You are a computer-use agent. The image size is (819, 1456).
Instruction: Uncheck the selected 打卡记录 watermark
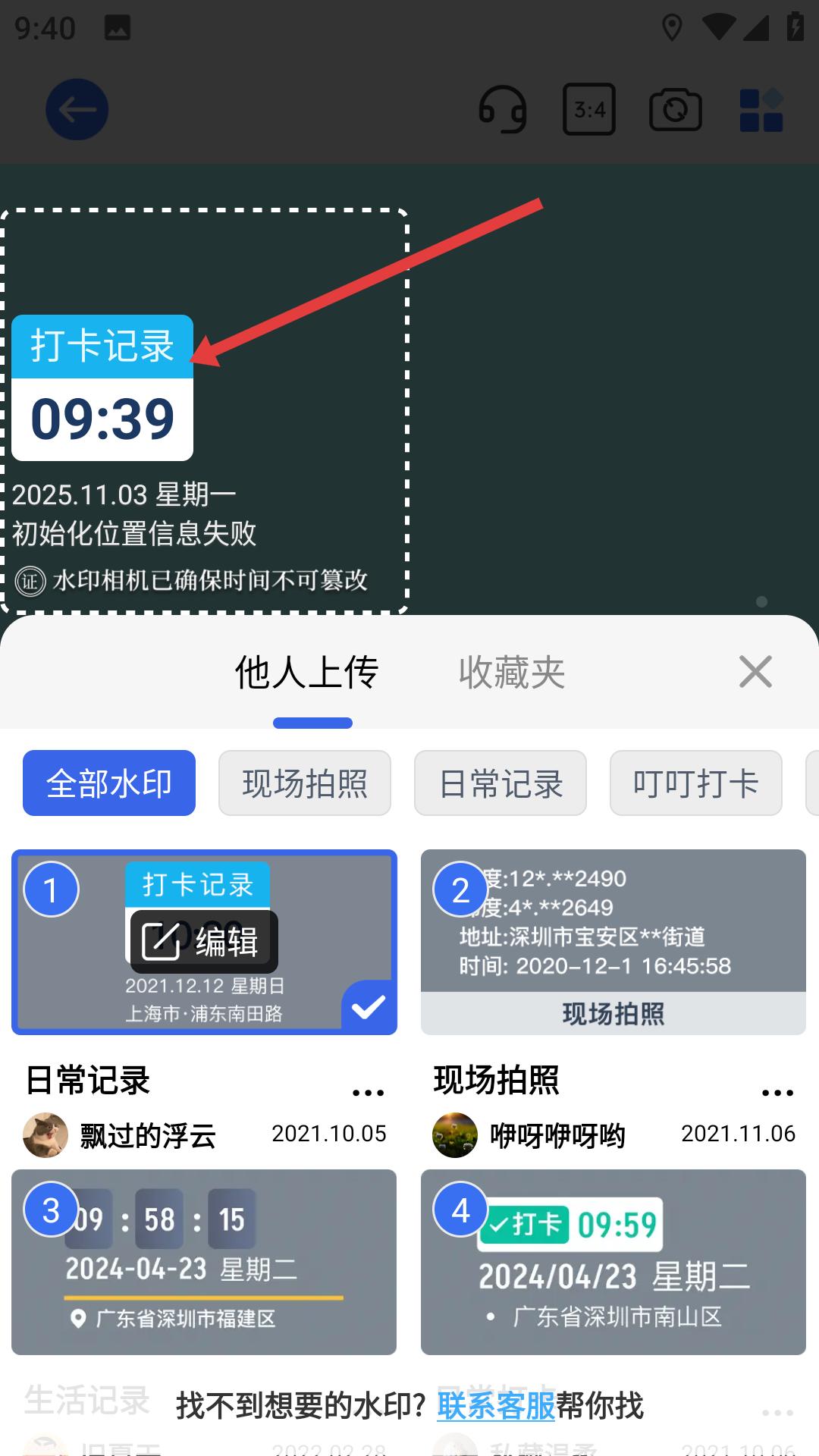(x=369, y=1006)
